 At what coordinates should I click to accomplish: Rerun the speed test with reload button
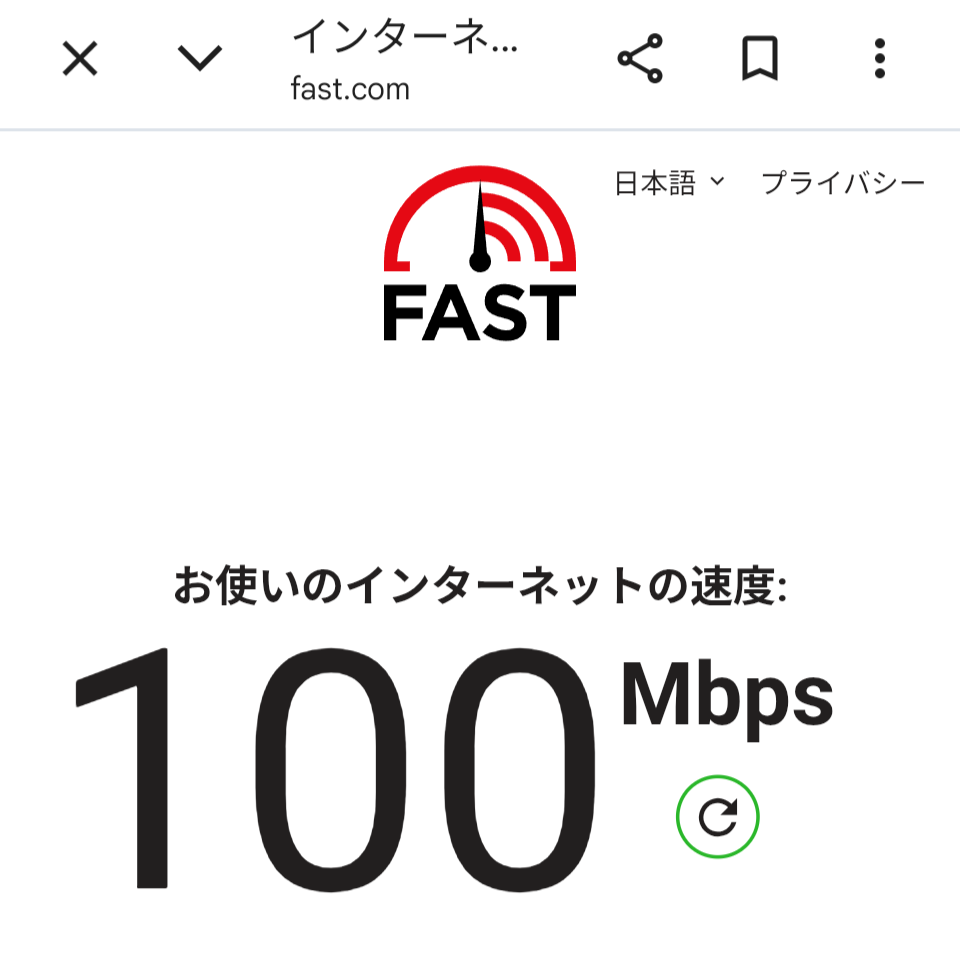pyautogui.click(x=718, y=817)
